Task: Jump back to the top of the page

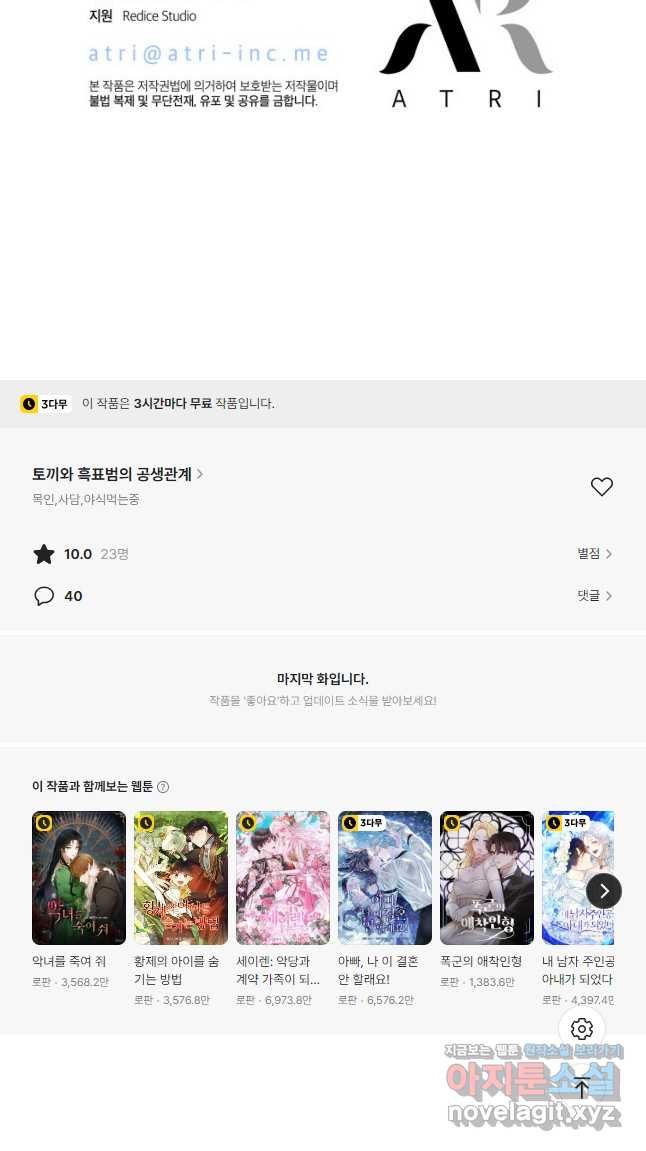Action: tap(582, 1087)
